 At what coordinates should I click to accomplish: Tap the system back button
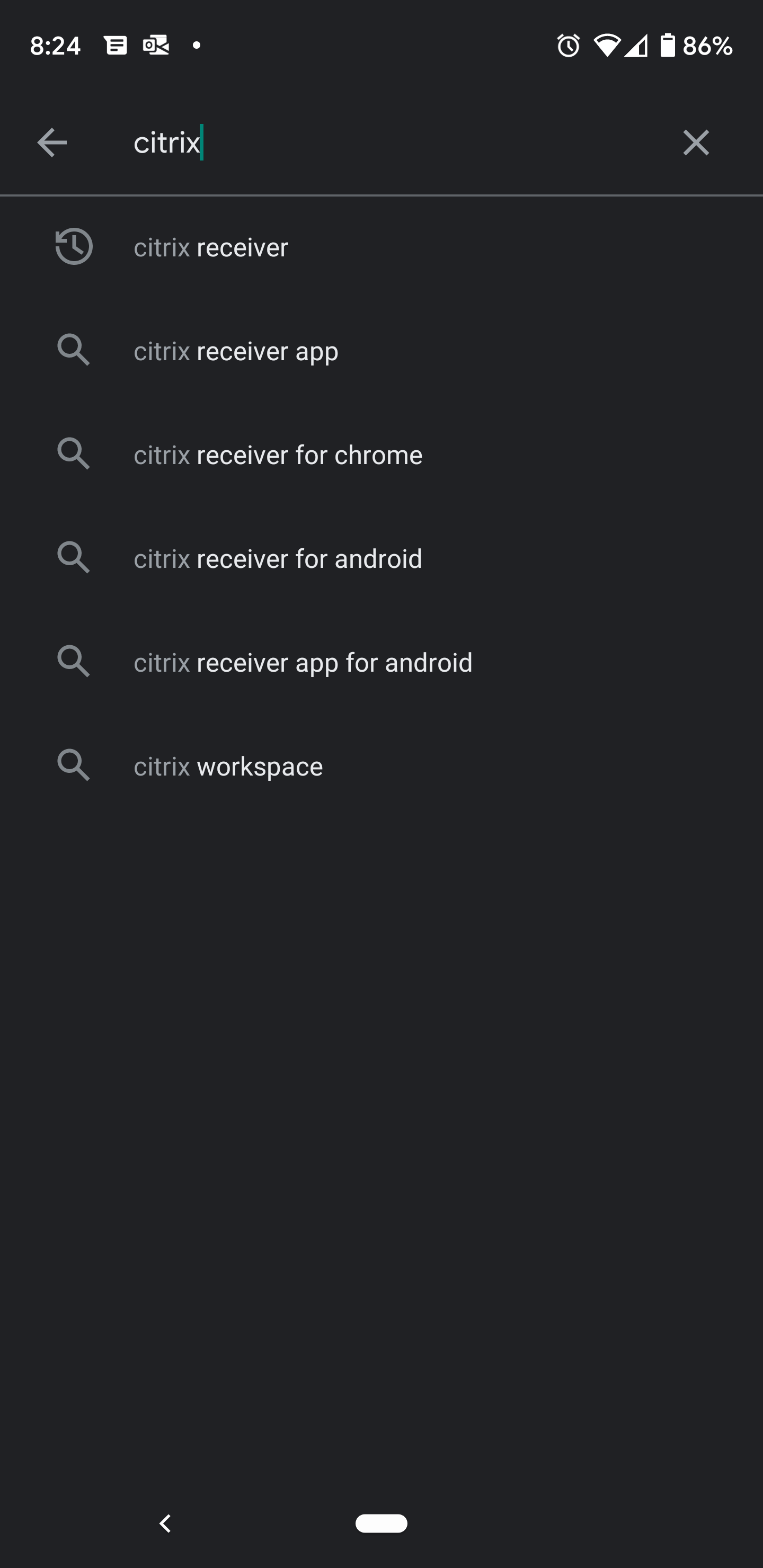tap(165, 1524)
